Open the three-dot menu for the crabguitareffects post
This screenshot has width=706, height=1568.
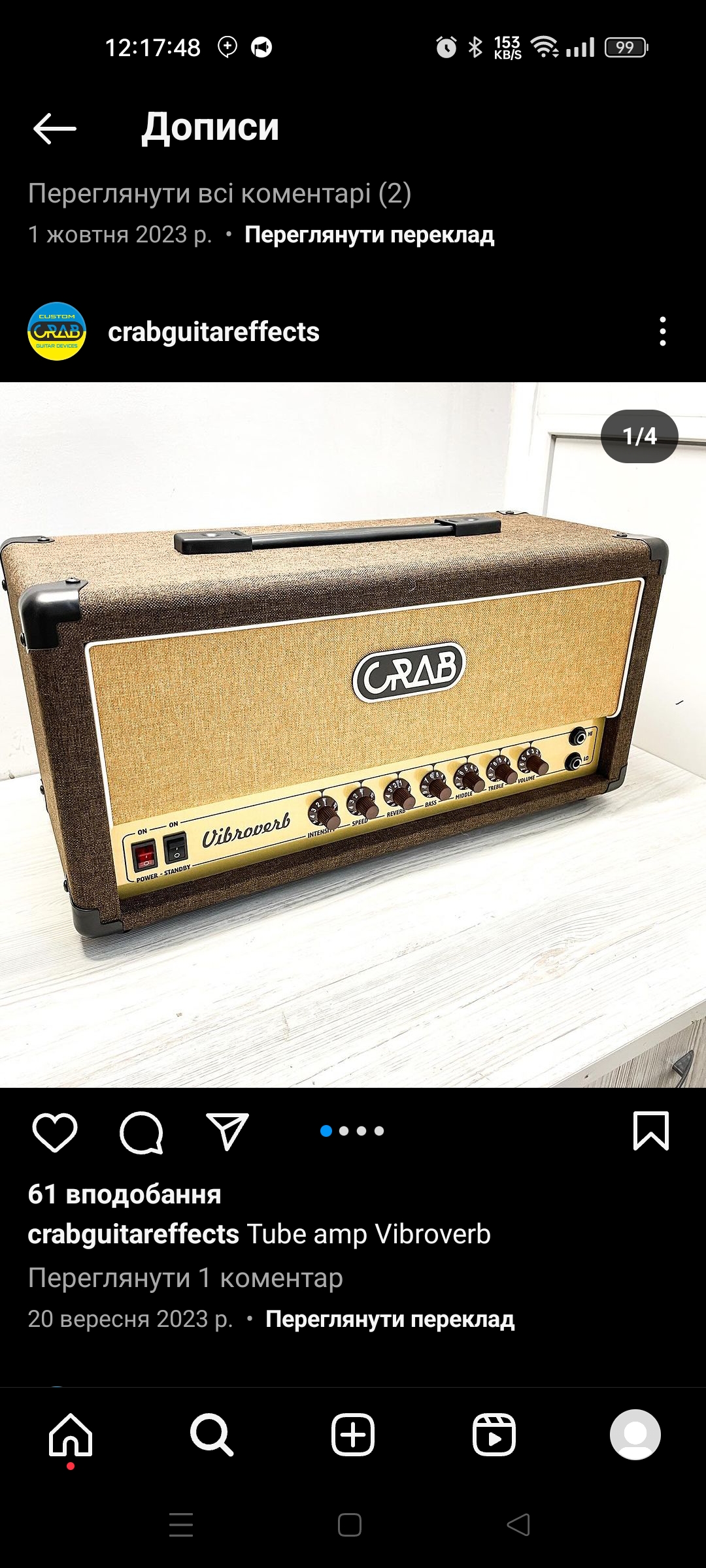point(663,332)
